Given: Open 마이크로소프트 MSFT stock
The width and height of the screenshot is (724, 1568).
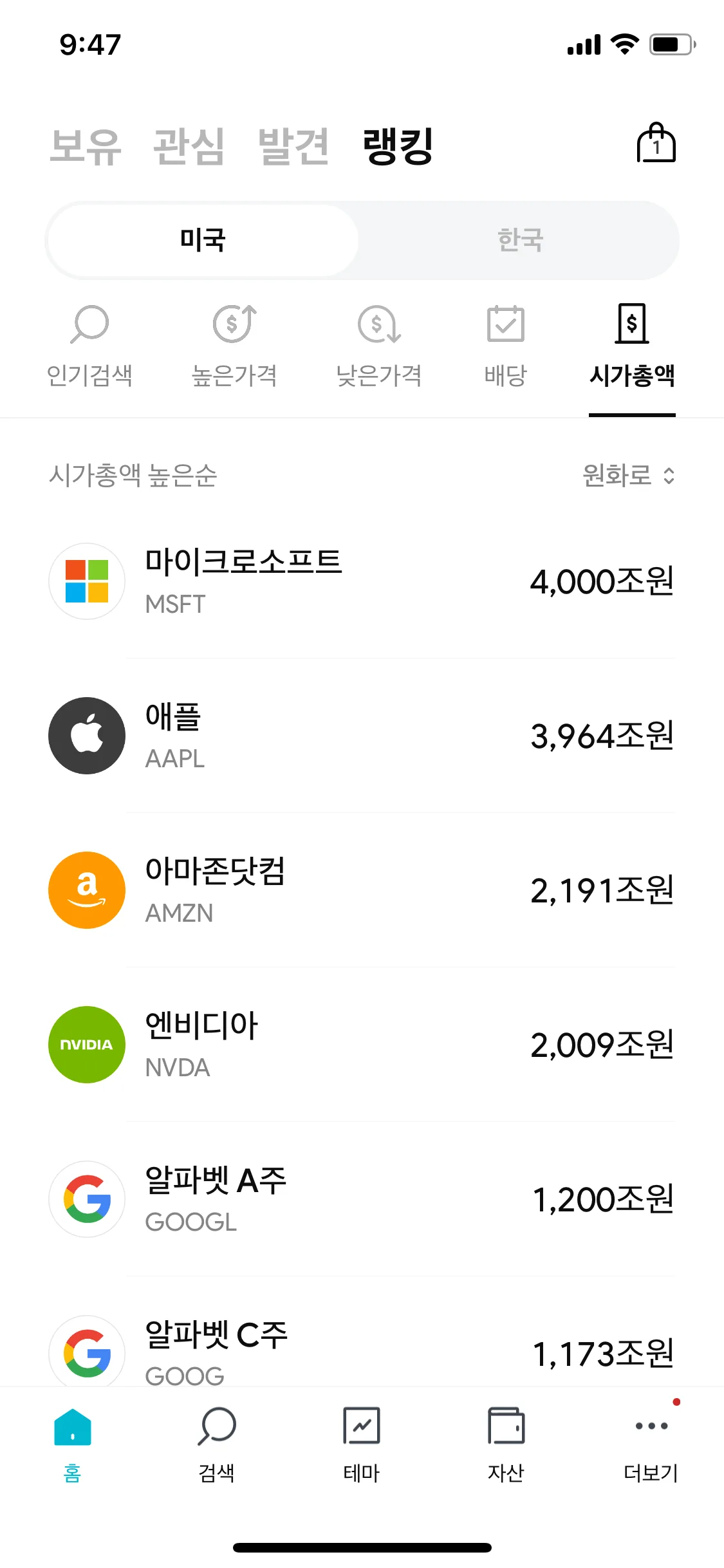Looking at the screenshot, I should coord(362,581).
